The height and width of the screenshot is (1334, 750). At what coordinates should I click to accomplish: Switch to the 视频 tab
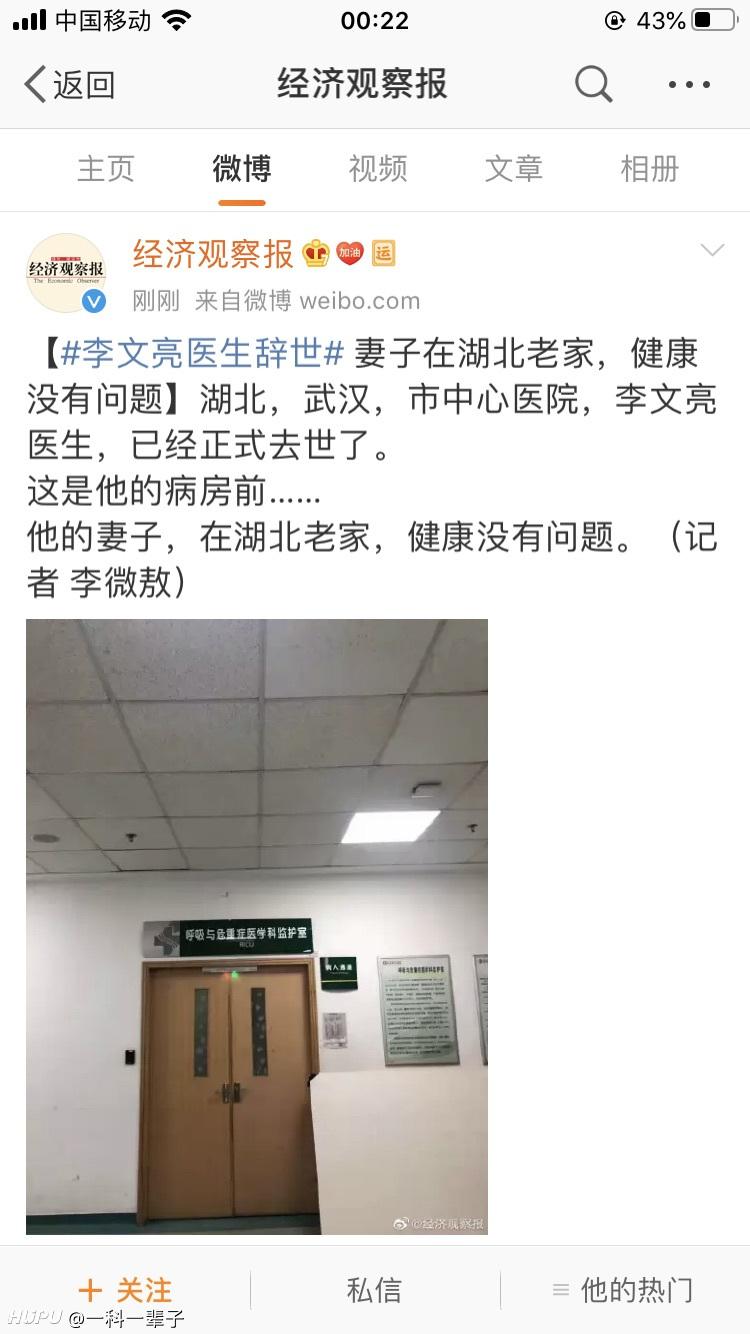pos(378,169)
